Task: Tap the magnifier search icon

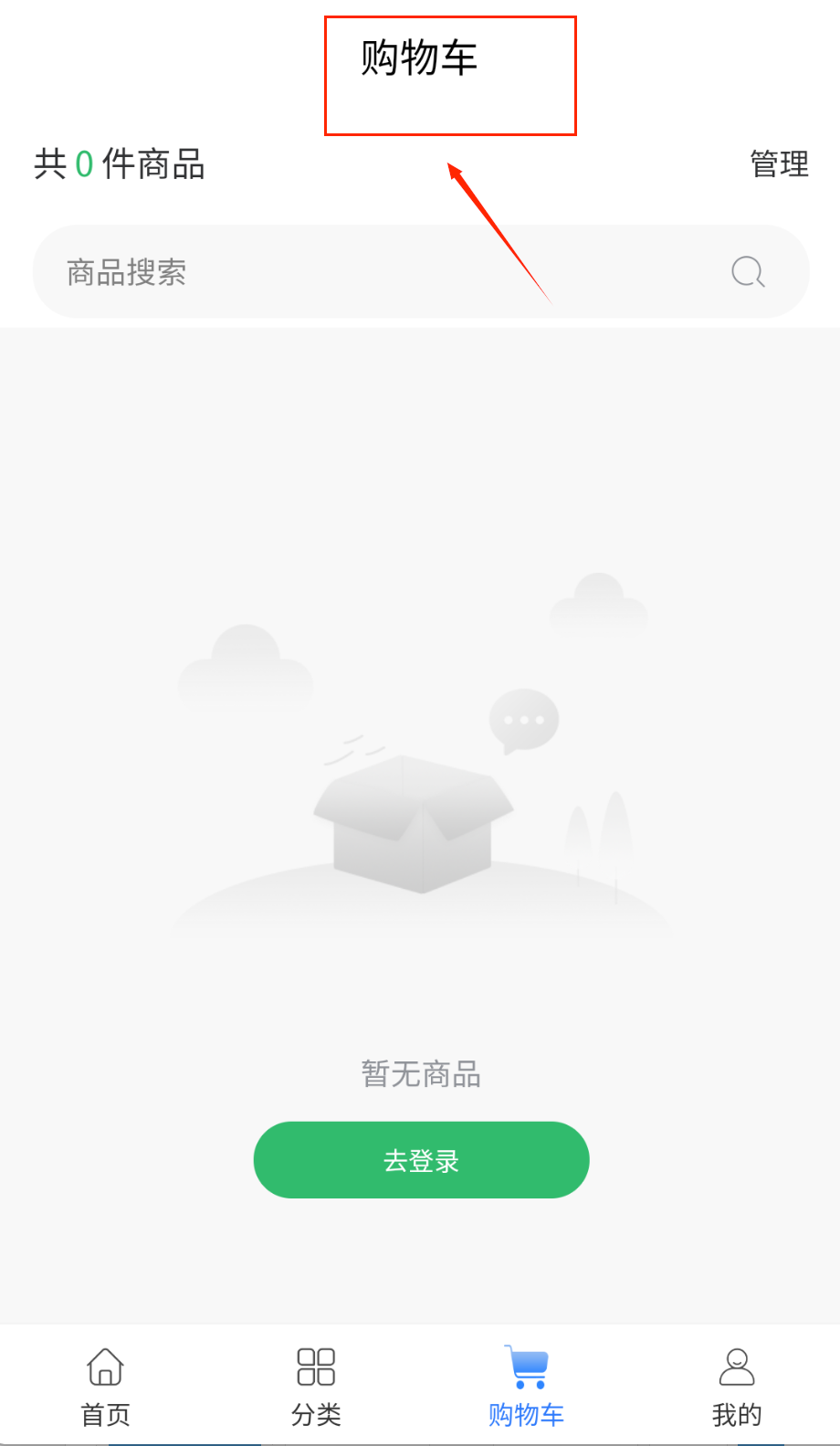Action: (748, 271)
